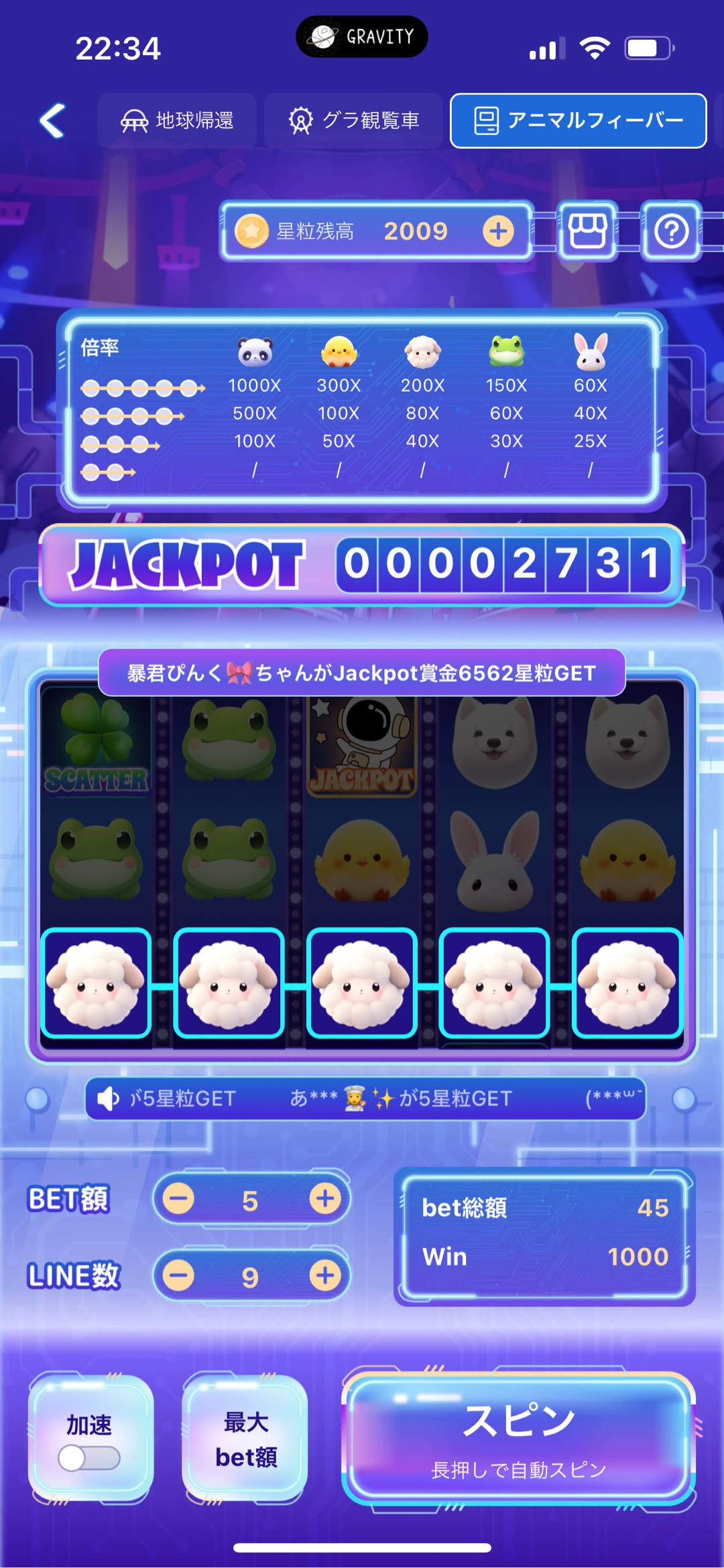Add more 星粒 with the plus icon
The height and width of the screenshot is (1568, 724).
click(498, 231)
